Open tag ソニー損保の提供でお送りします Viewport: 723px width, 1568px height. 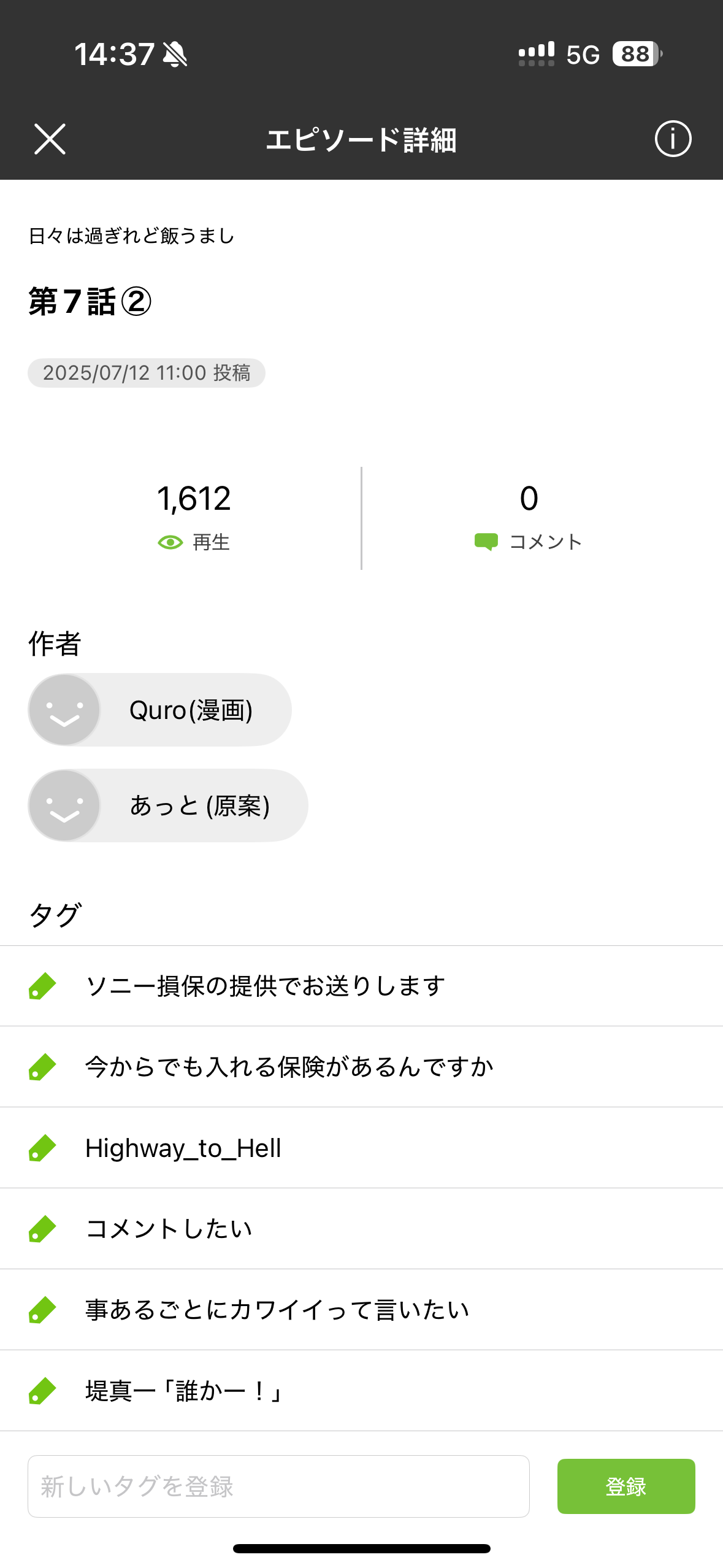(361, 986)
